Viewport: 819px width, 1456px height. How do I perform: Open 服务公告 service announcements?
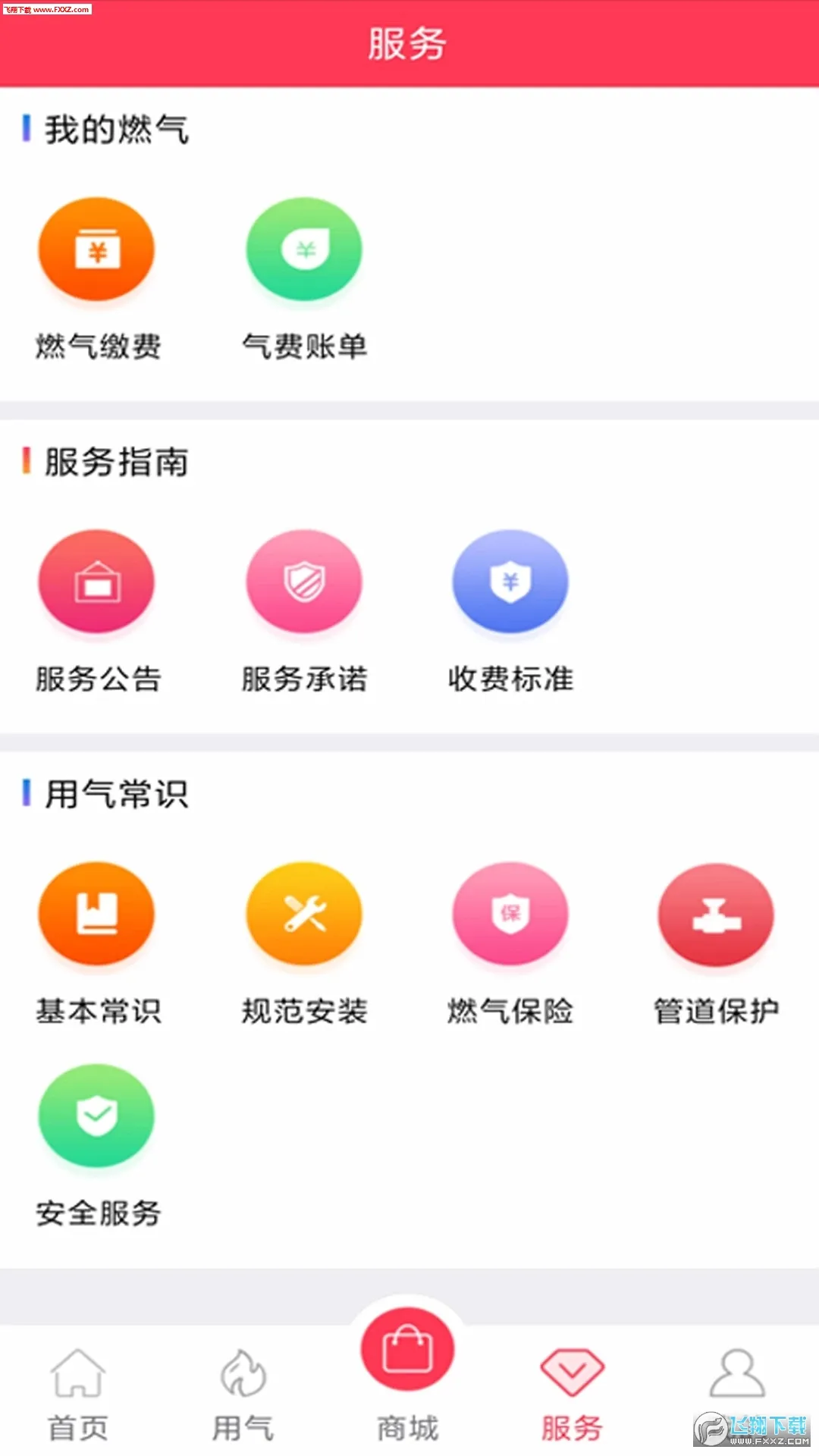(97, 582)
